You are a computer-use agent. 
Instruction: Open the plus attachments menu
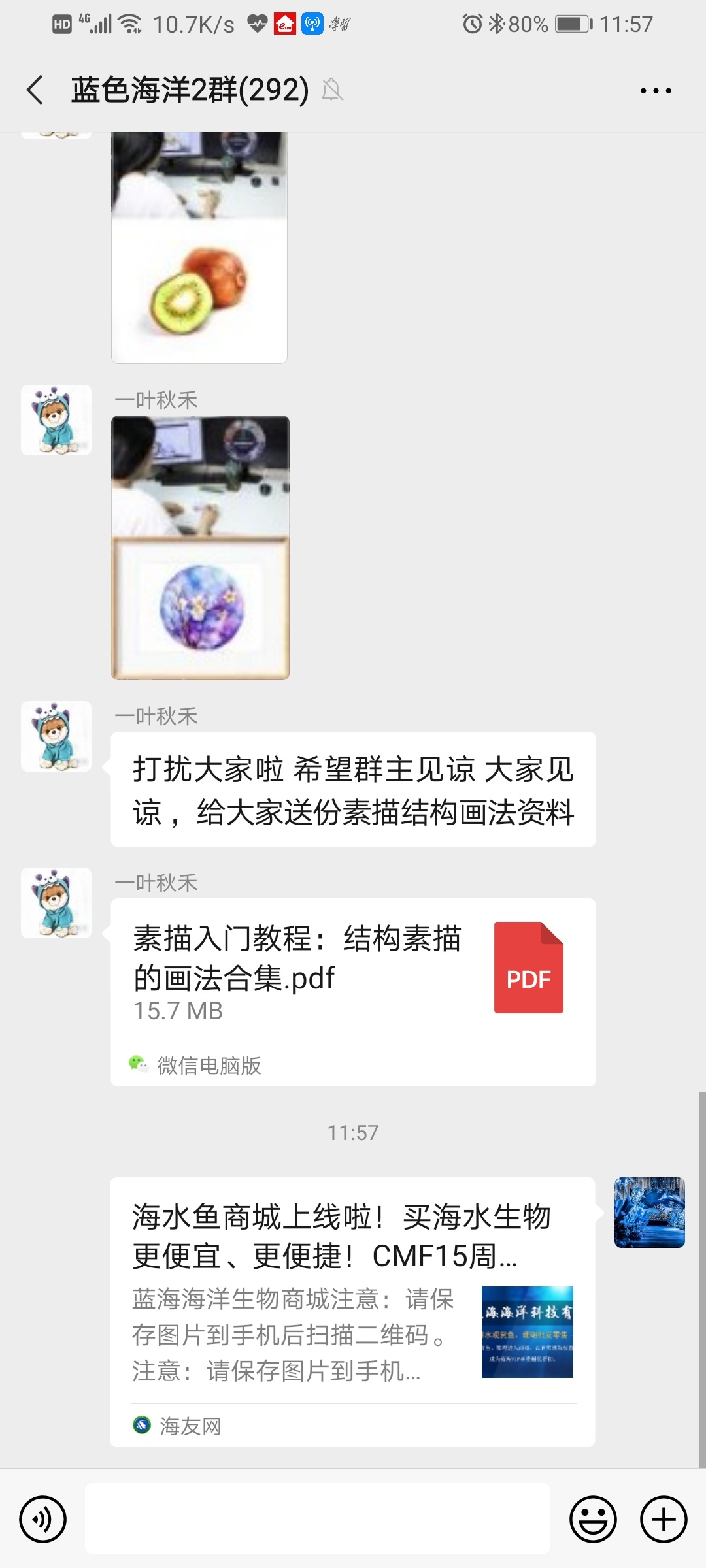point(664,1519)
